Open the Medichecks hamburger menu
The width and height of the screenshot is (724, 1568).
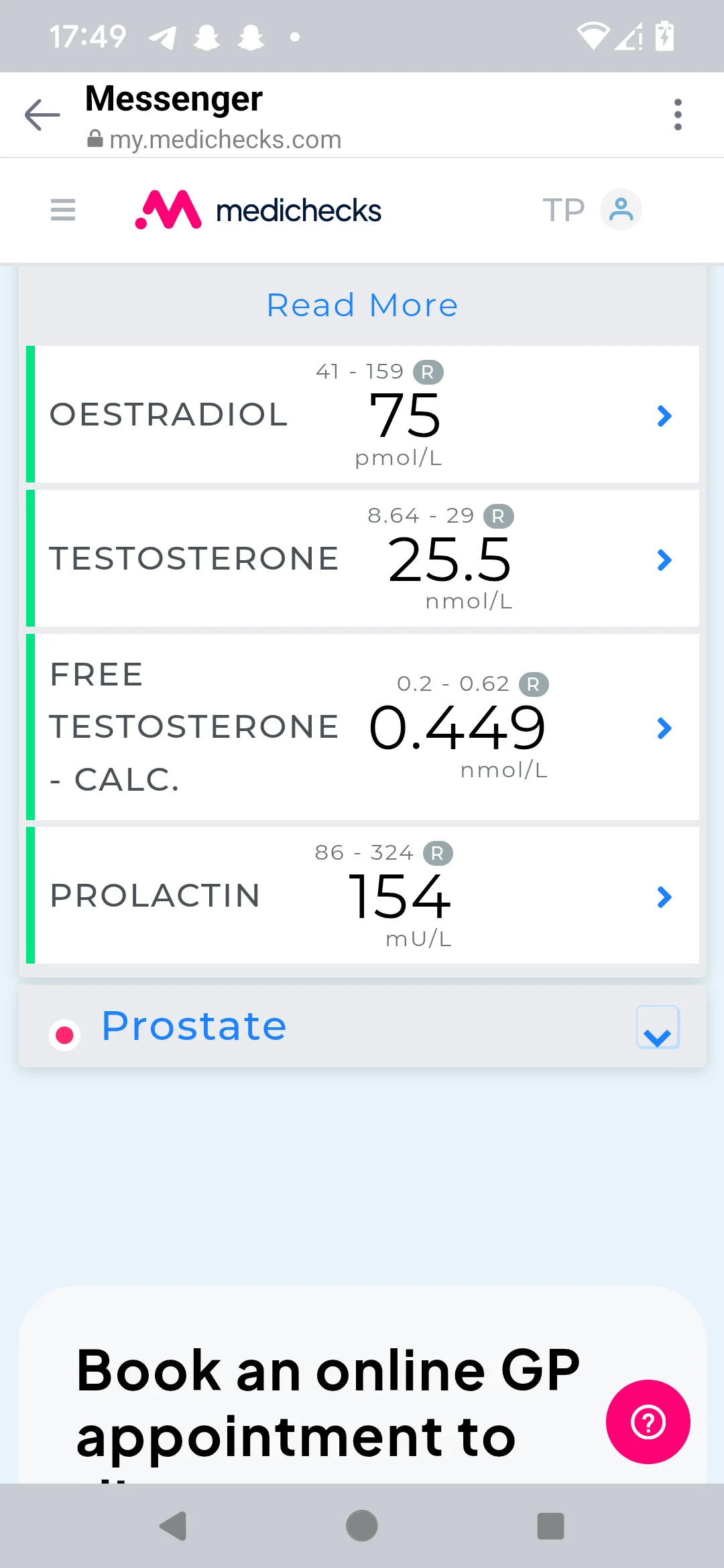pyautogui.click(x=63, y=210)
